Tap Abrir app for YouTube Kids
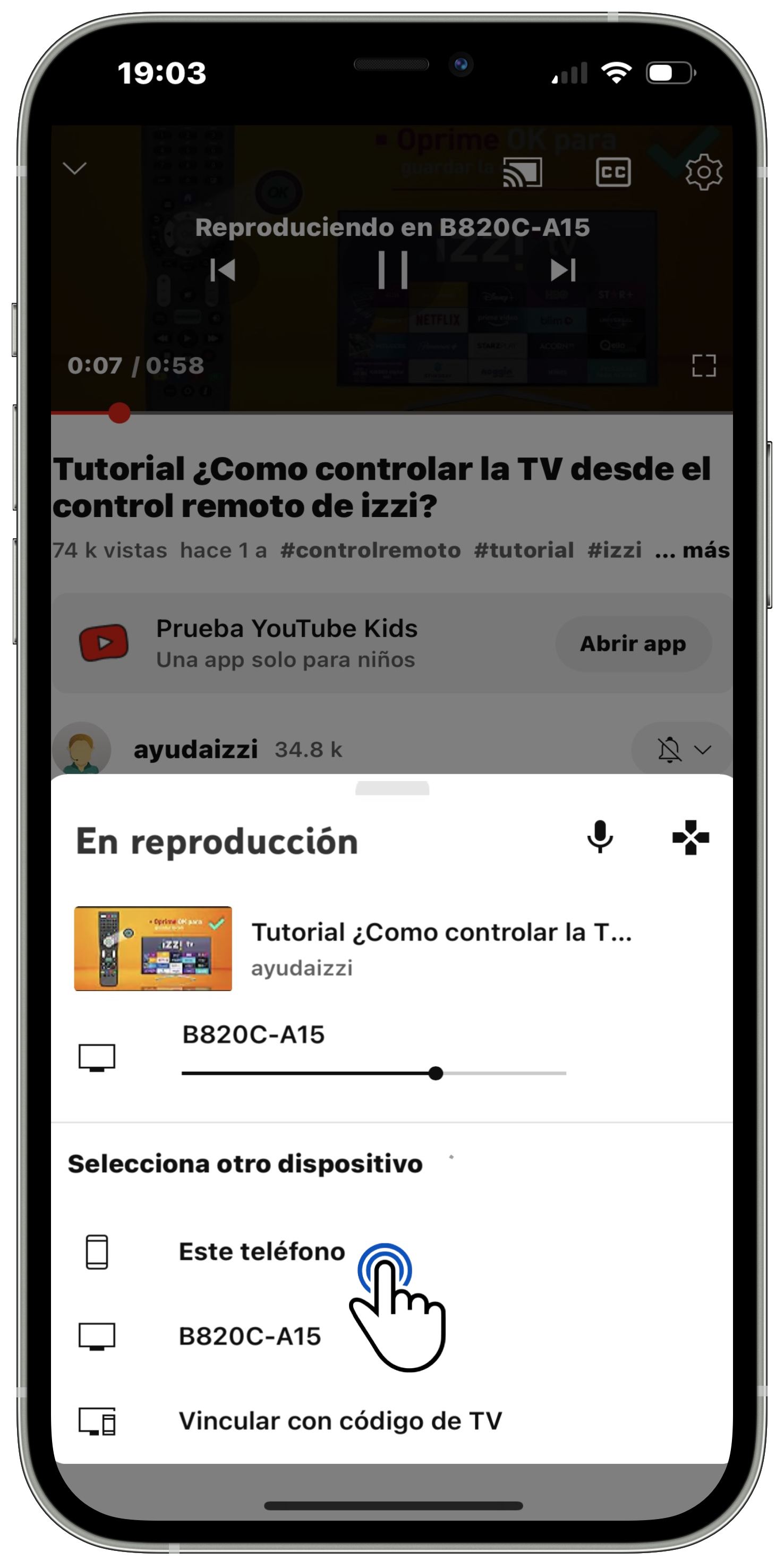The image size is (784, 1560). [x=633, y=643]
